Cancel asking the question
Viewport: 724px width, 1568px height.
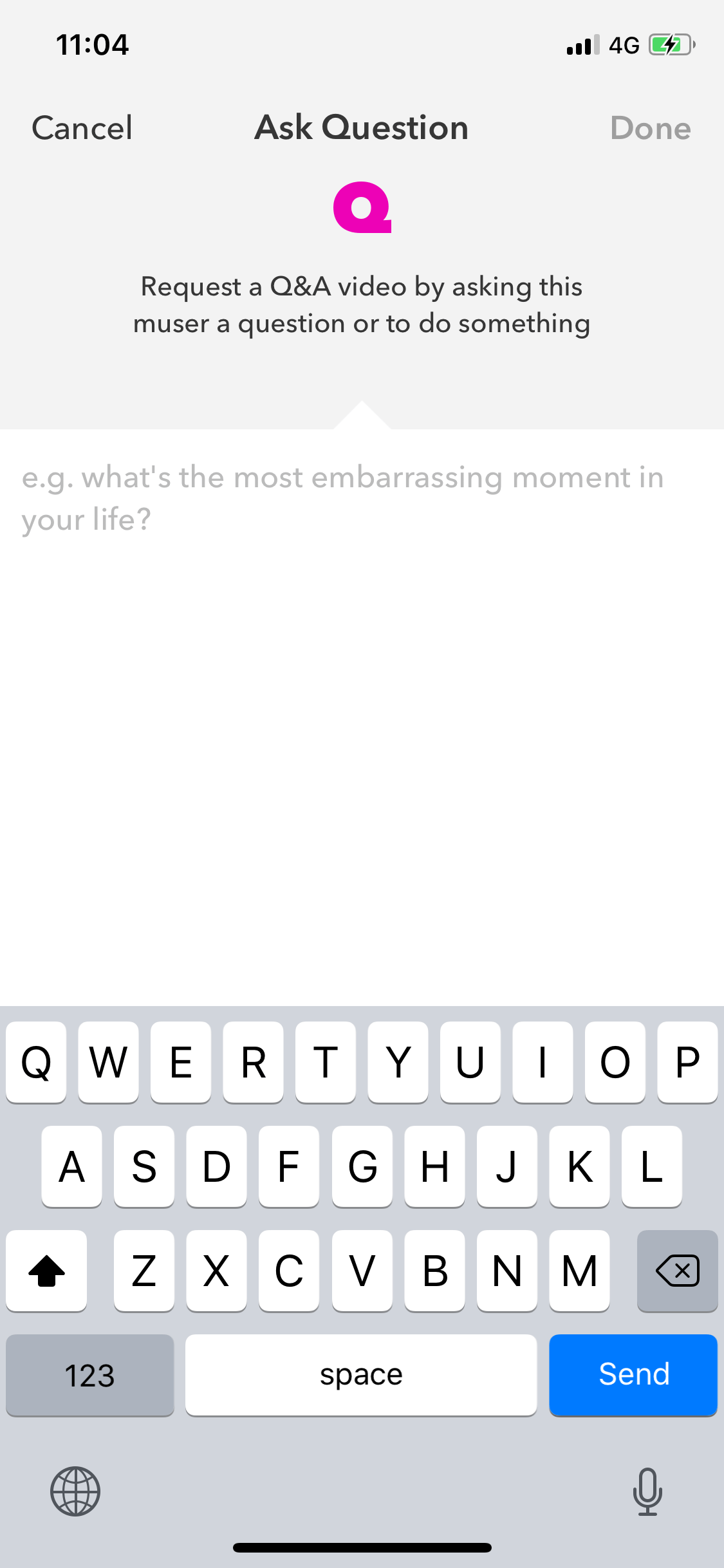tap(82, 127)
